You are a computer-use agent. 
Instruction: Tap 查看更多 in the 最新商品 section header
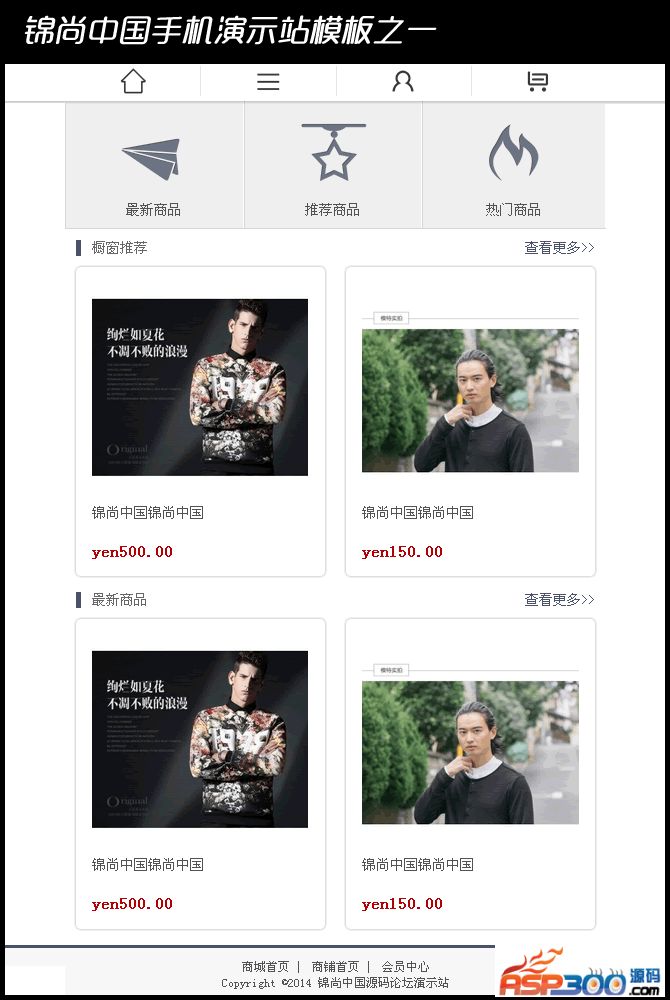(x=559, y=600)
